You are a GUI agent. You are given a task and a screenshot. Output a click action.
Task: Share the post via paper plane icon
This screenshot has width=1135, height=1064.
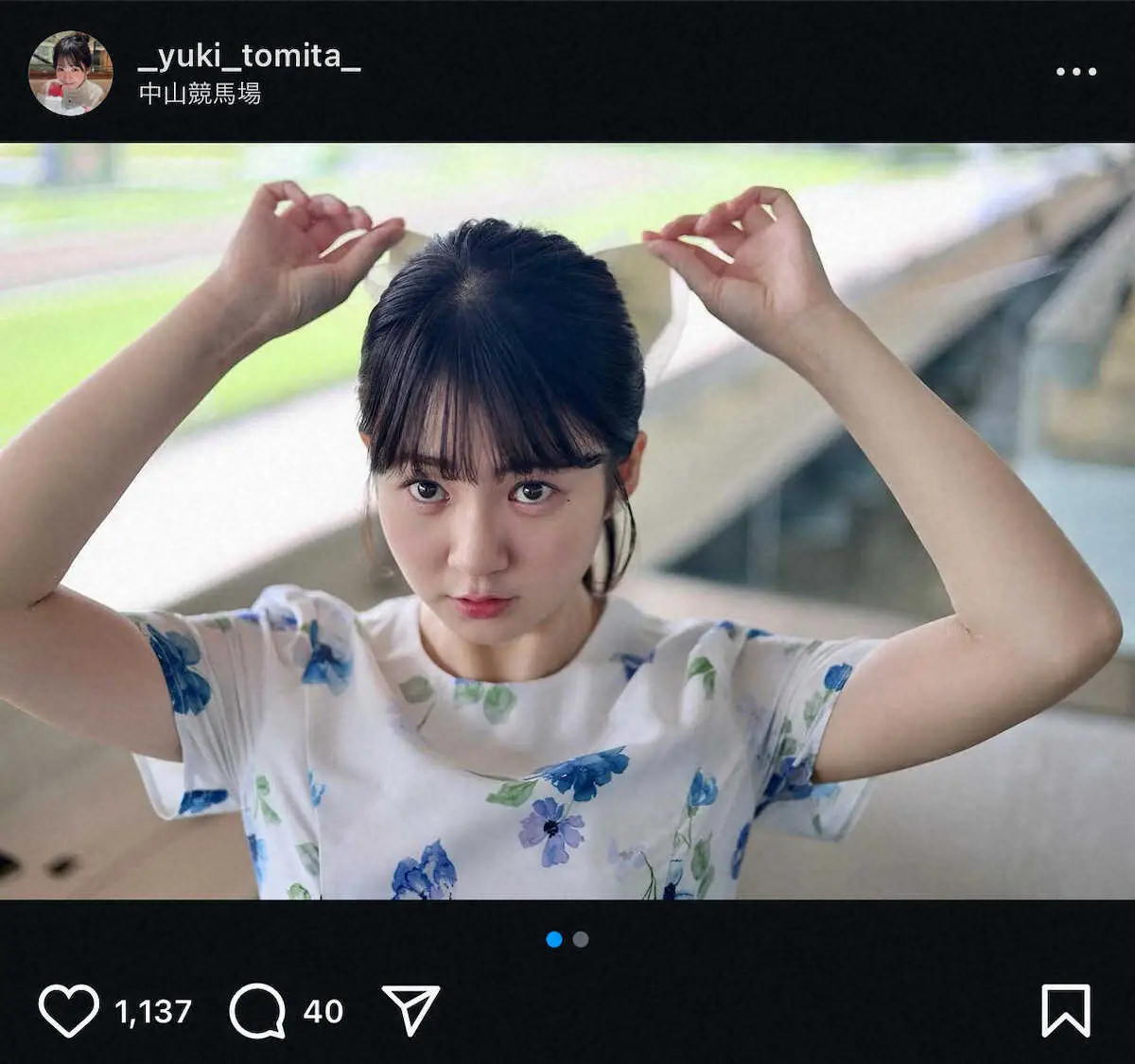coord(410,1010)
